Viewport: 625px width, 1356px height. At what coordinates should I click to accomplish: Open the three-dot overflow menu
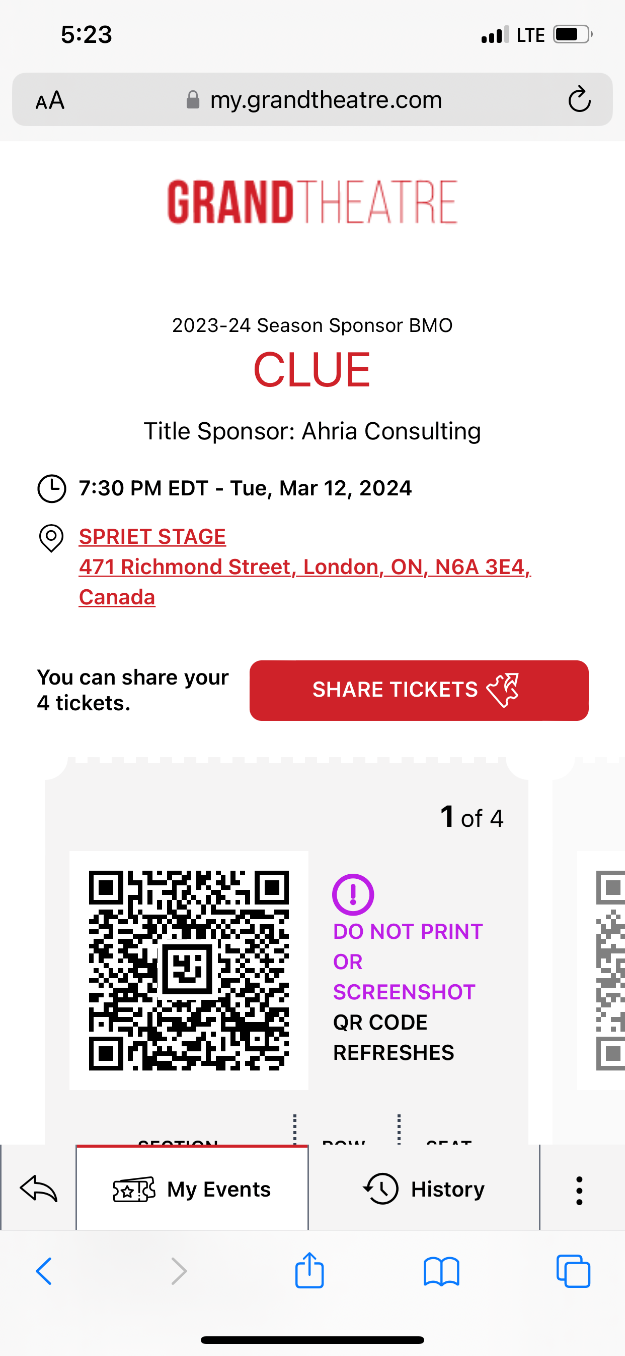pos(579,1189)
